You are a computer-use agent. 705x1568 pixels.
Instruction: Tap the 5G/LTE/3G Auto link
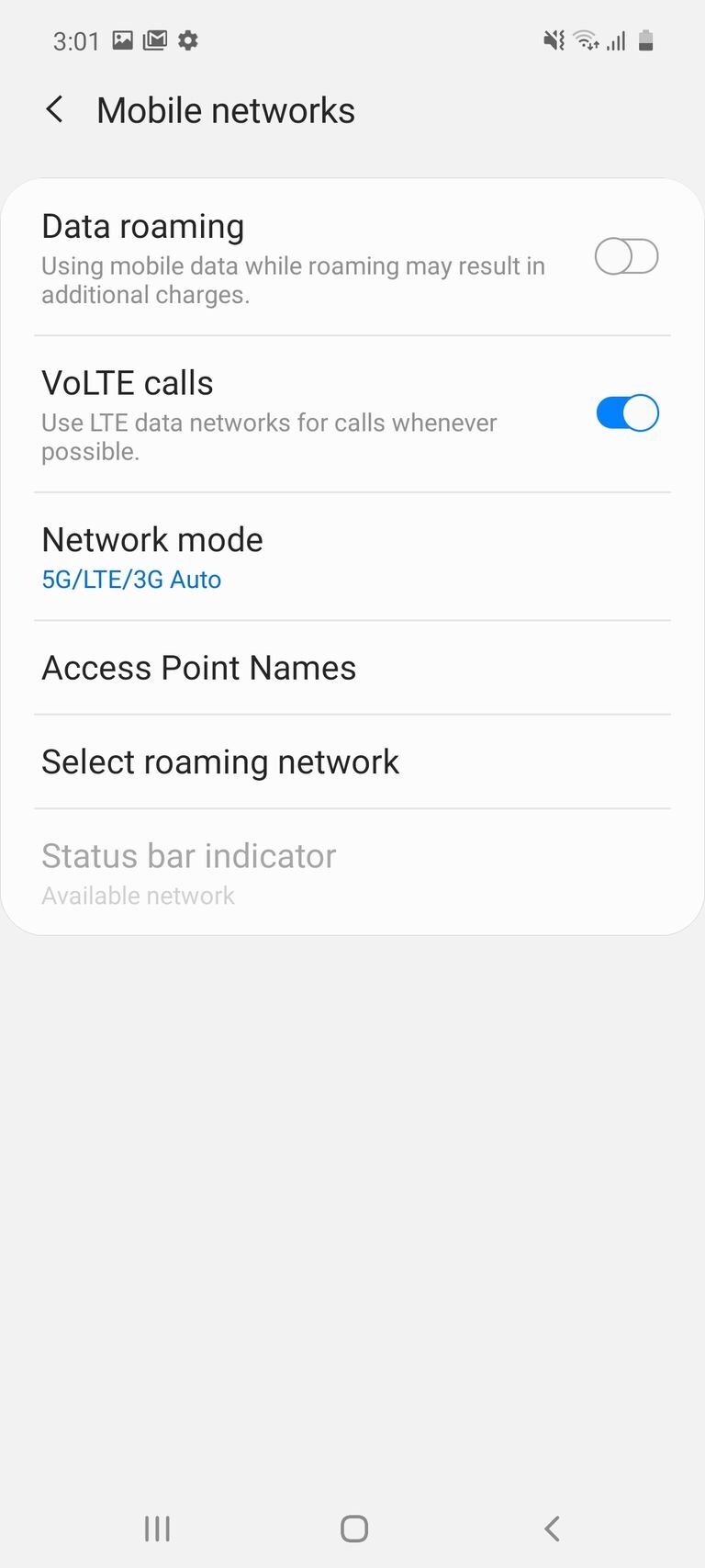(130, 580)
